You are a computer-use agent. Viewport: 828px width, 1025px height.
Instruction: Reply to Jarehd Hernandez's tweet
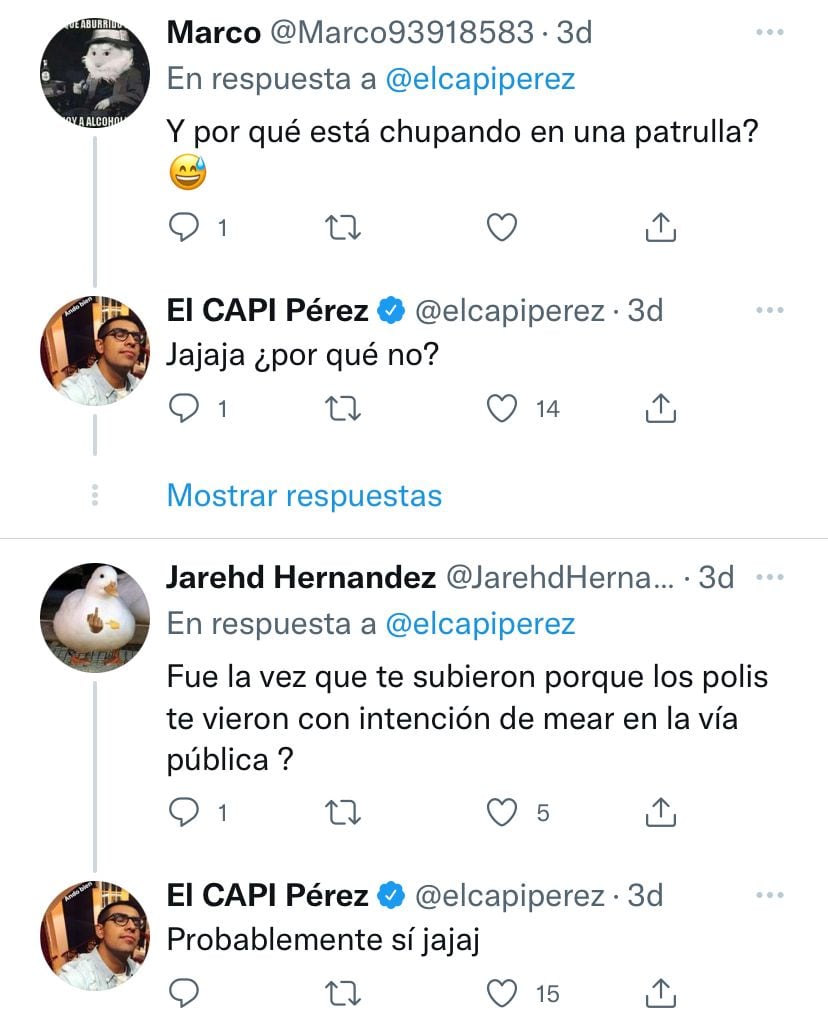tap(184, 813)
